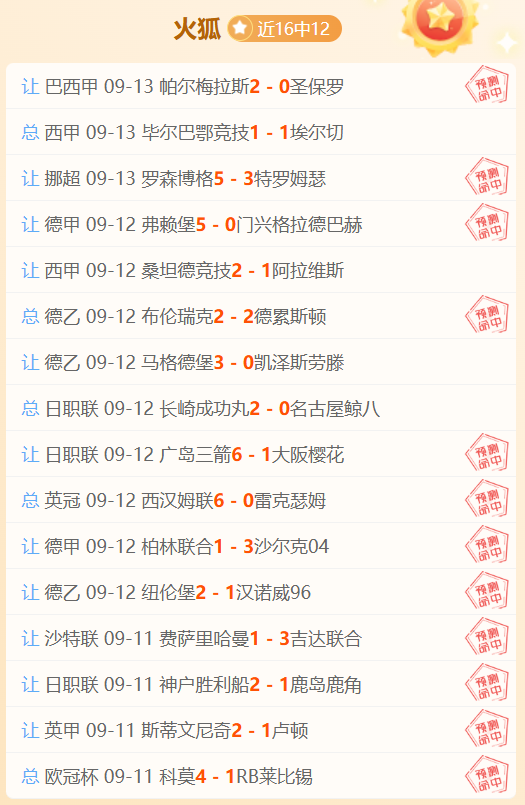Open the 毕尔巴鄂竞技 vs 埃尔切 match row
The width and height of the screenshot is (525, 805).
click(261, 132)
